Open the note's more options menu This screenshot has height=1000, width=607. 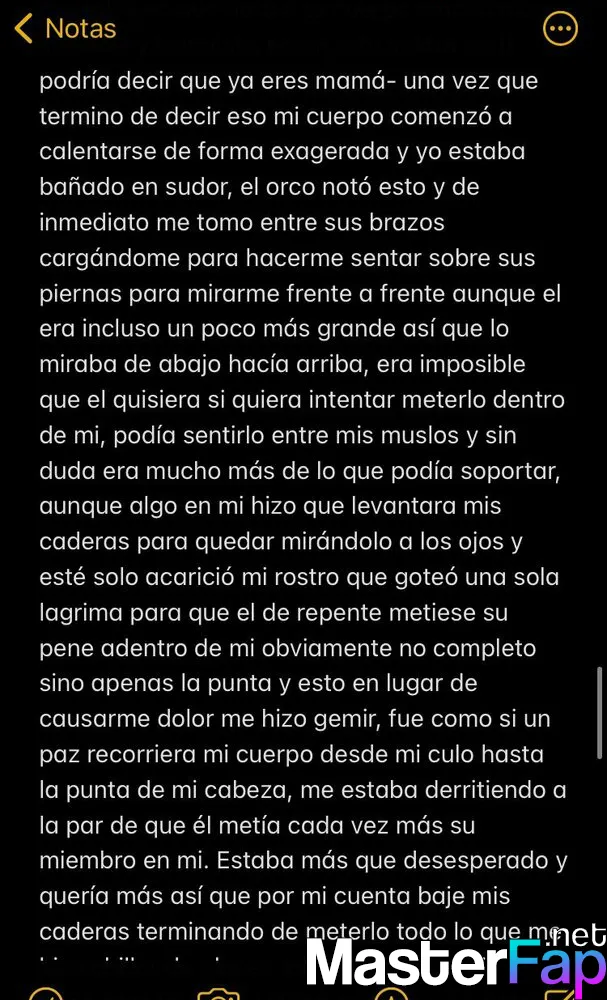point(560,29)
